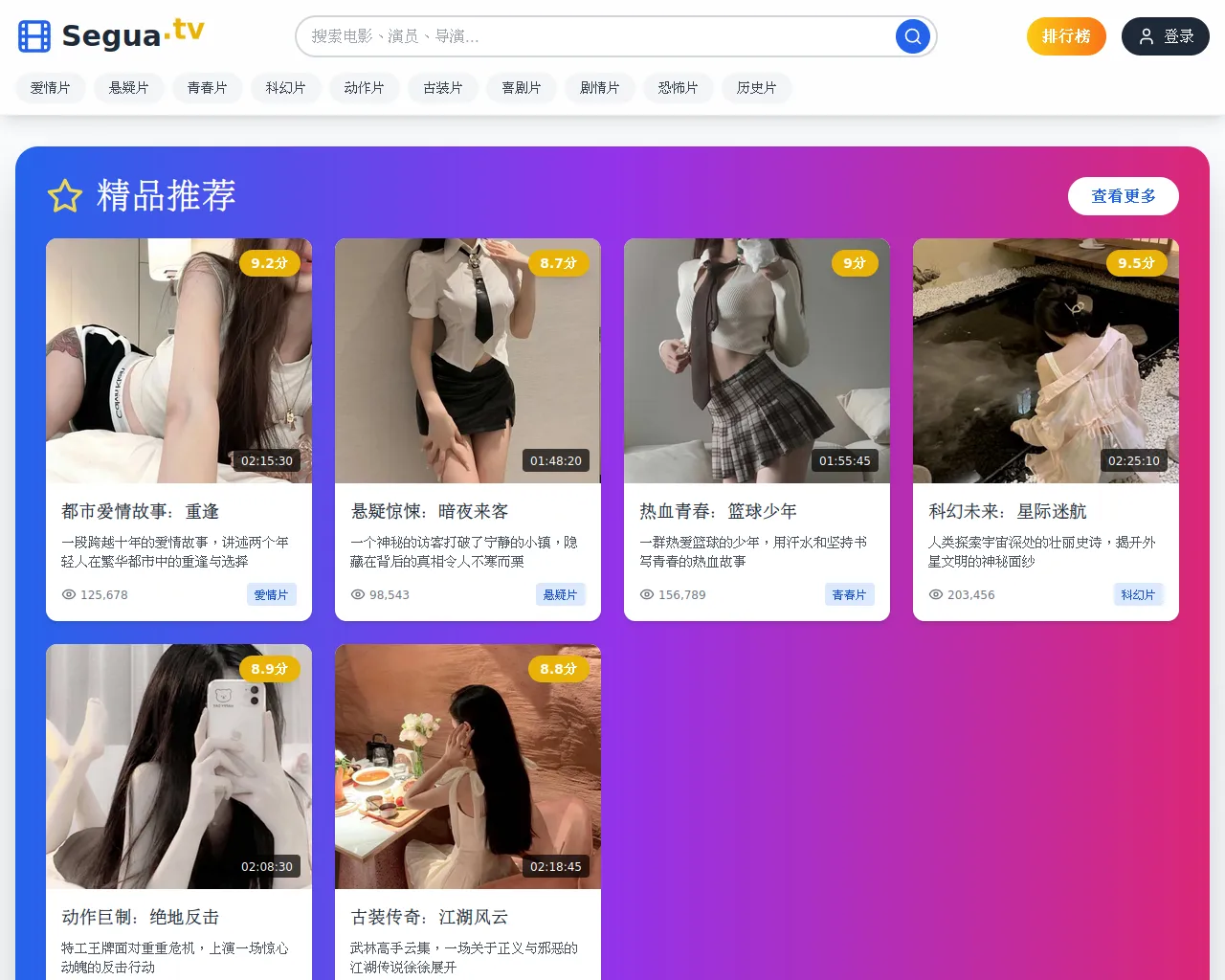The width and height of the screenshot is (1225, 980).
Task: Choose the 青春片 category
Action: coord(207,88)
